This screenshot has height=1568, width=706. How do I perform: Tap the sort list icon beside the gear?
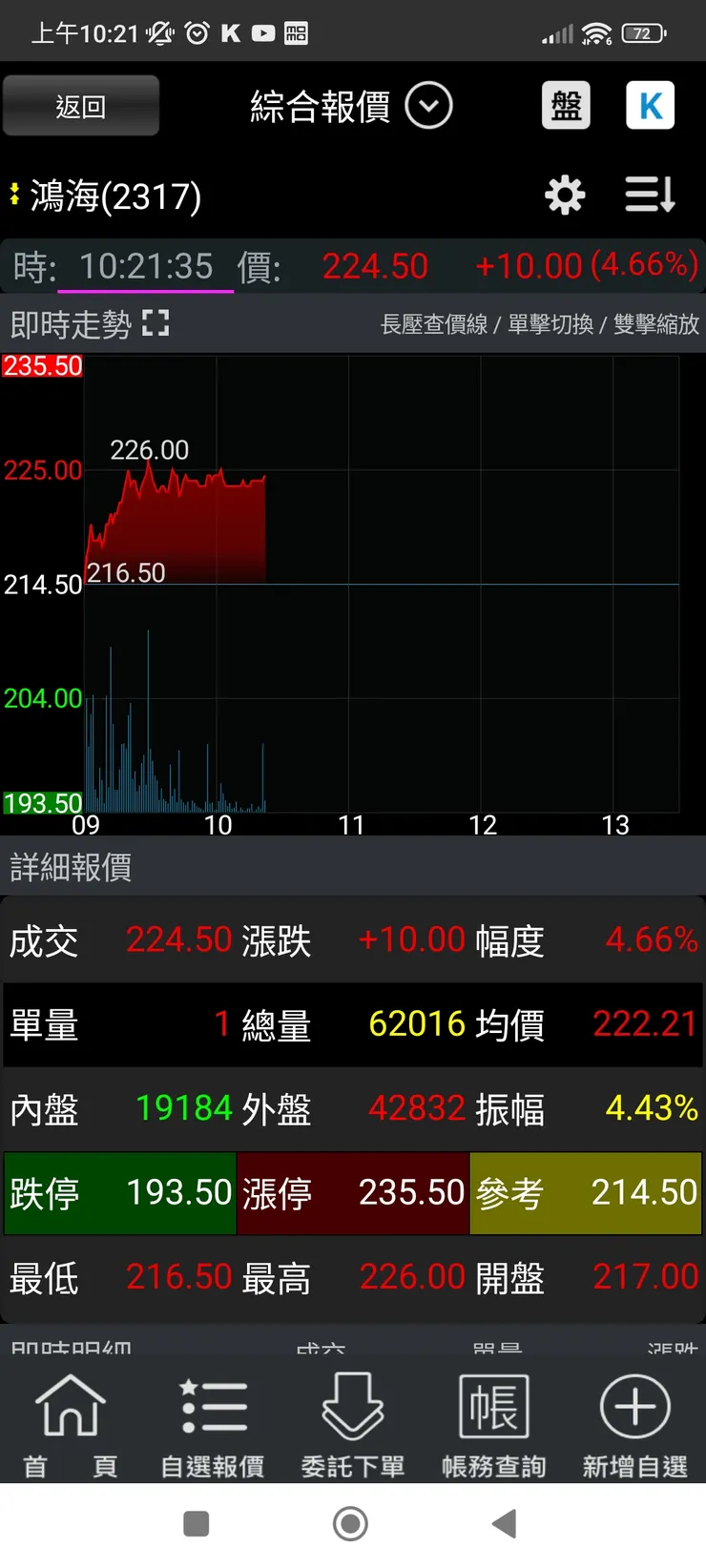point(649,195)
